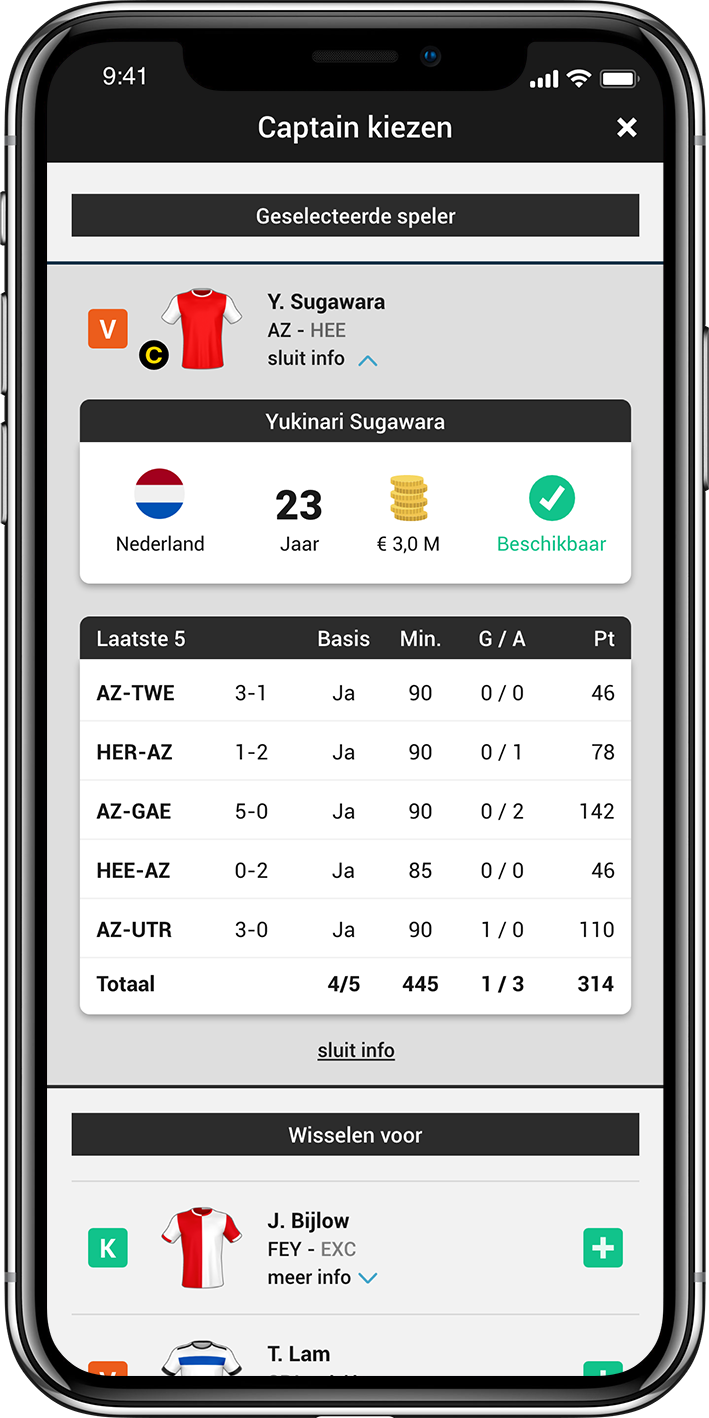Tap the underlined sluit info link
This screenshot has width=709, height=1418.
pos(356,1051)
